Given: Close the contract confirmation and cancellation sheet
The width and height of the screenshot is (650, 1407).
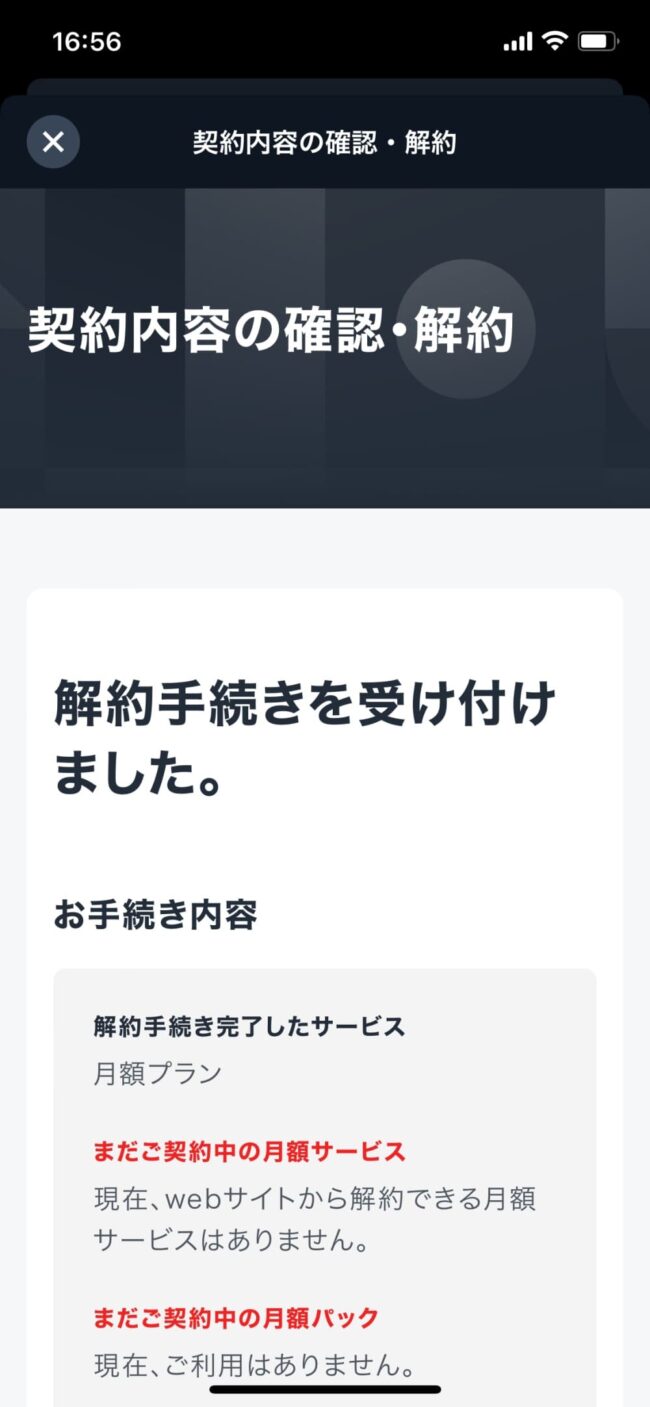Looking at the screenshot, I should point(53,142).
